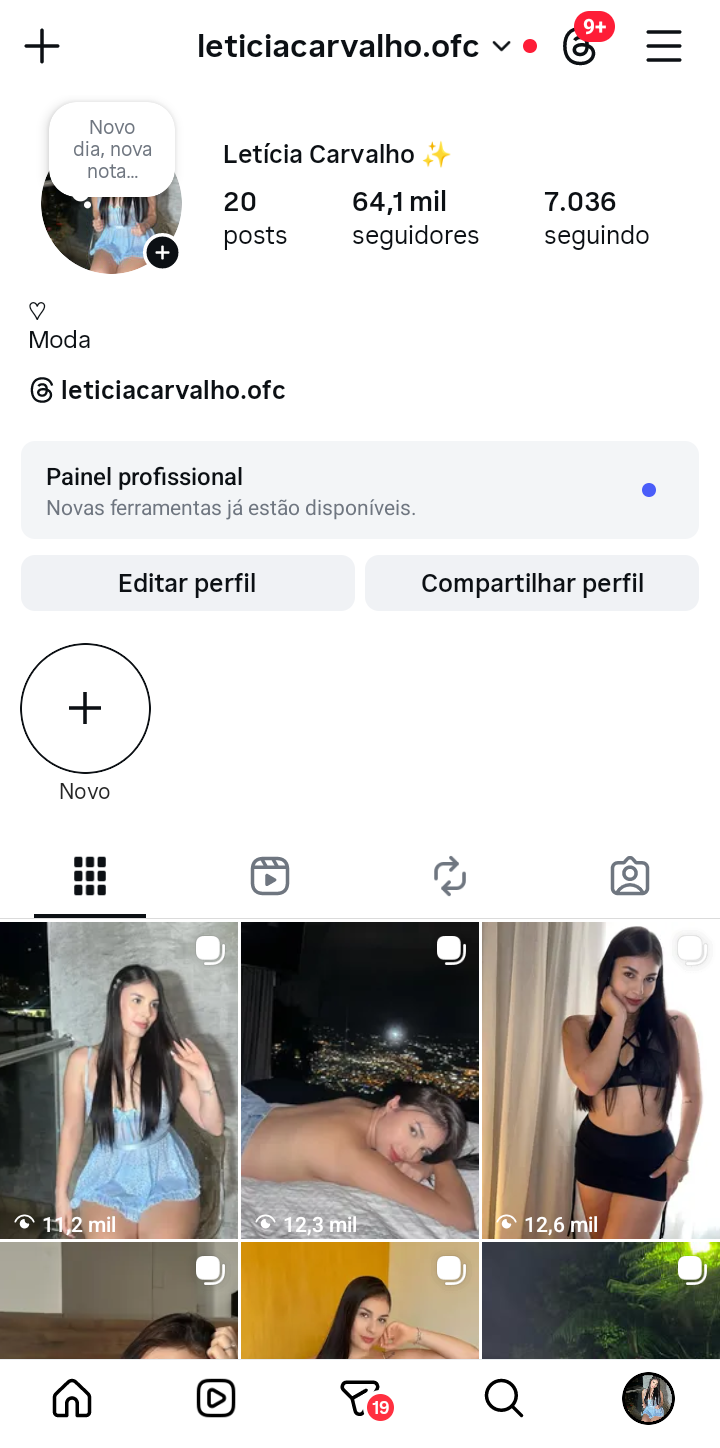Open the post with 11,2 mil views
The width and height of the screenshot is (720, 1448).
click(x=119, y=1080)
